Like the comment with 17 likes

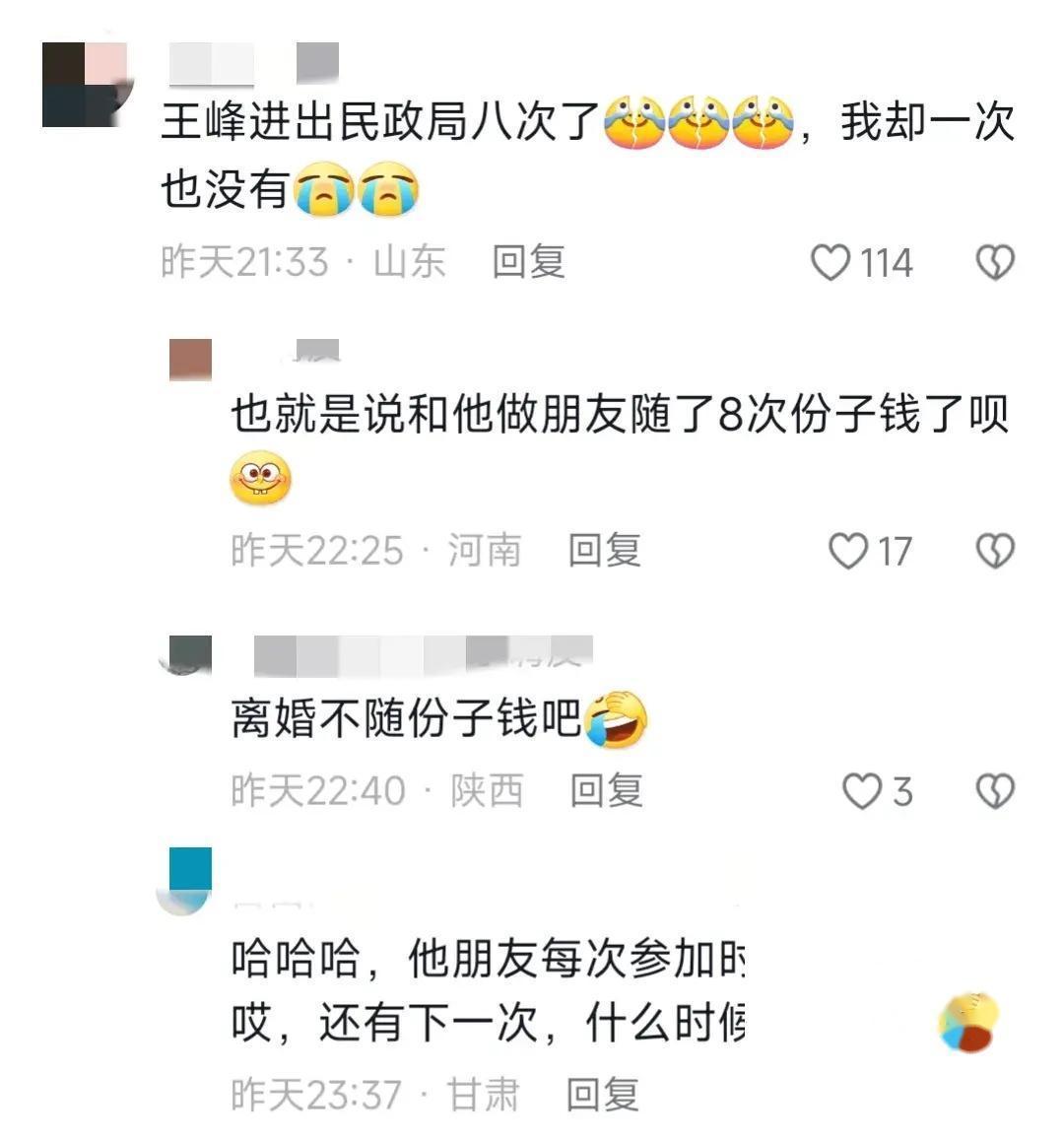(847, 551)
